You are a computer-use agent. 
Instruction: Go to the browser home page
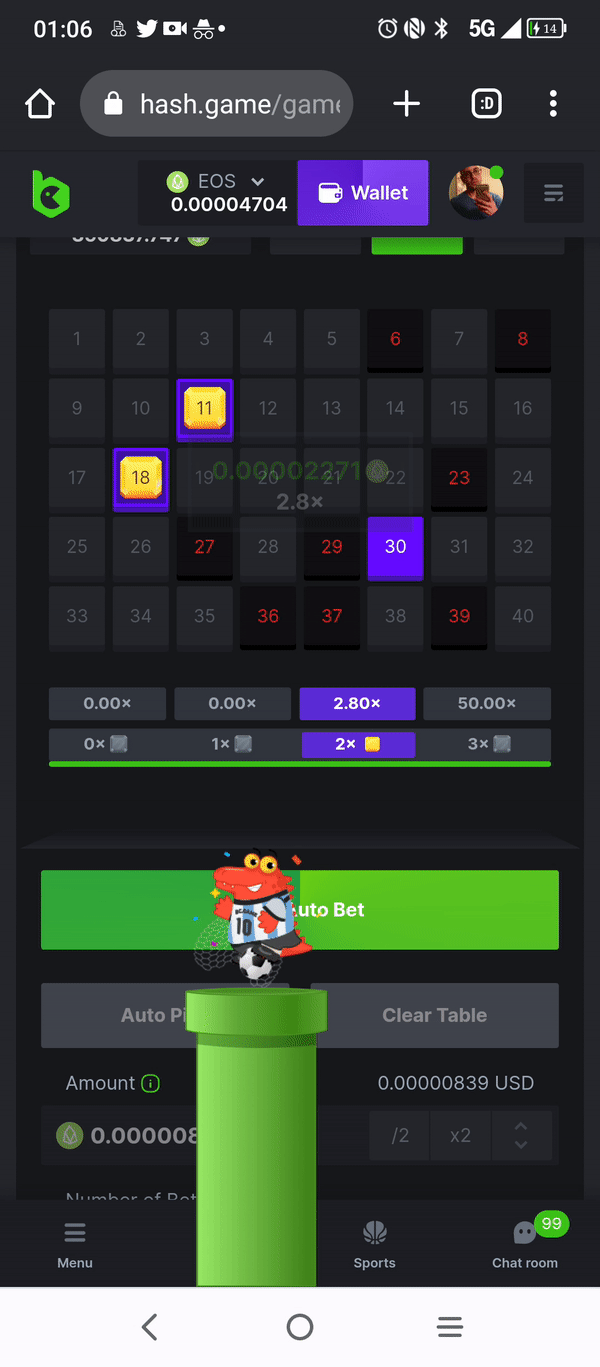[x=40, y=104]
